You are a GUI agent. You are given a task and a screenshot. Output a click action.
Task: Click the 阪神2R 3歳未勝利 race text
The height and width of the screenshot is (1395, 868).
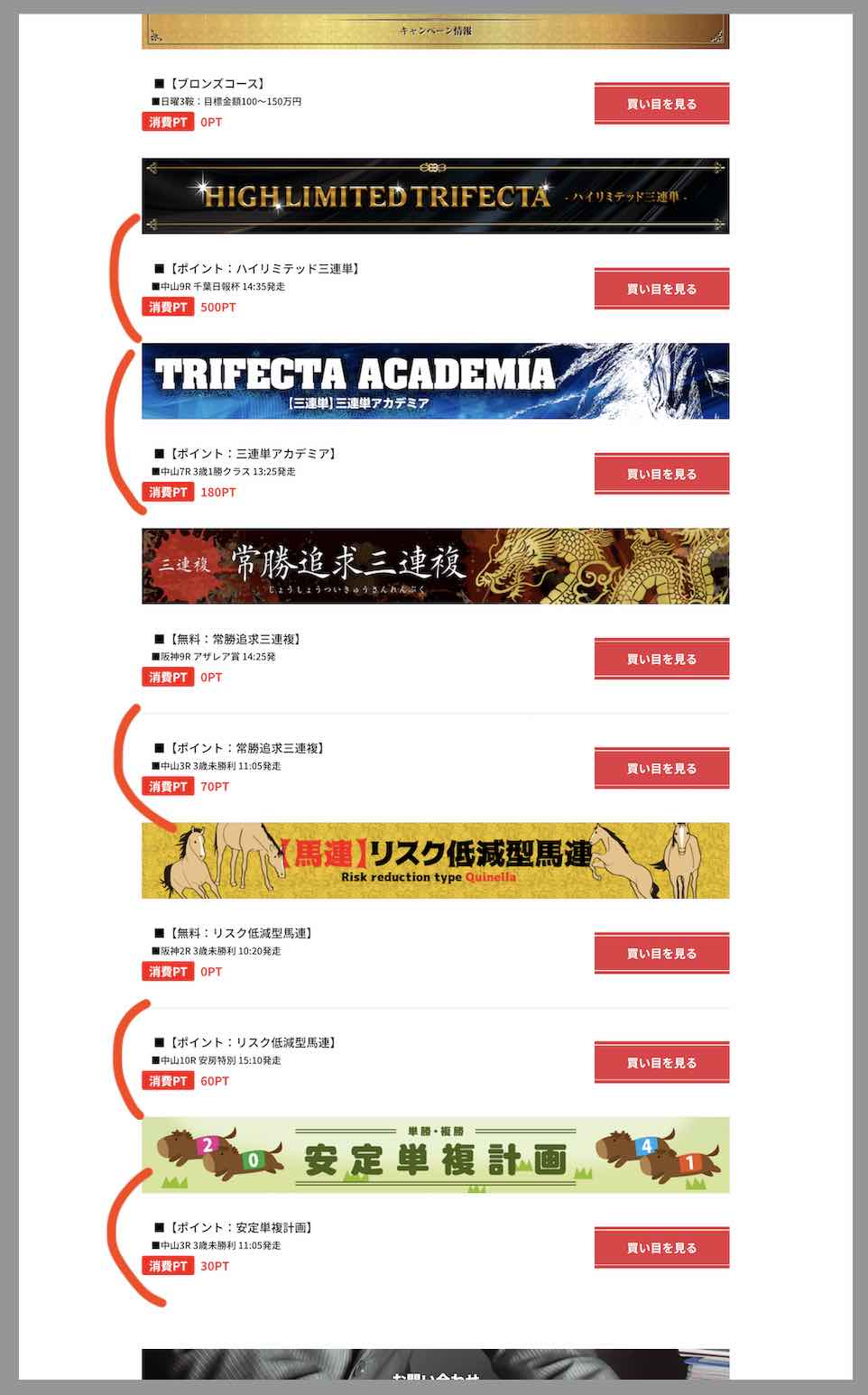212,951
